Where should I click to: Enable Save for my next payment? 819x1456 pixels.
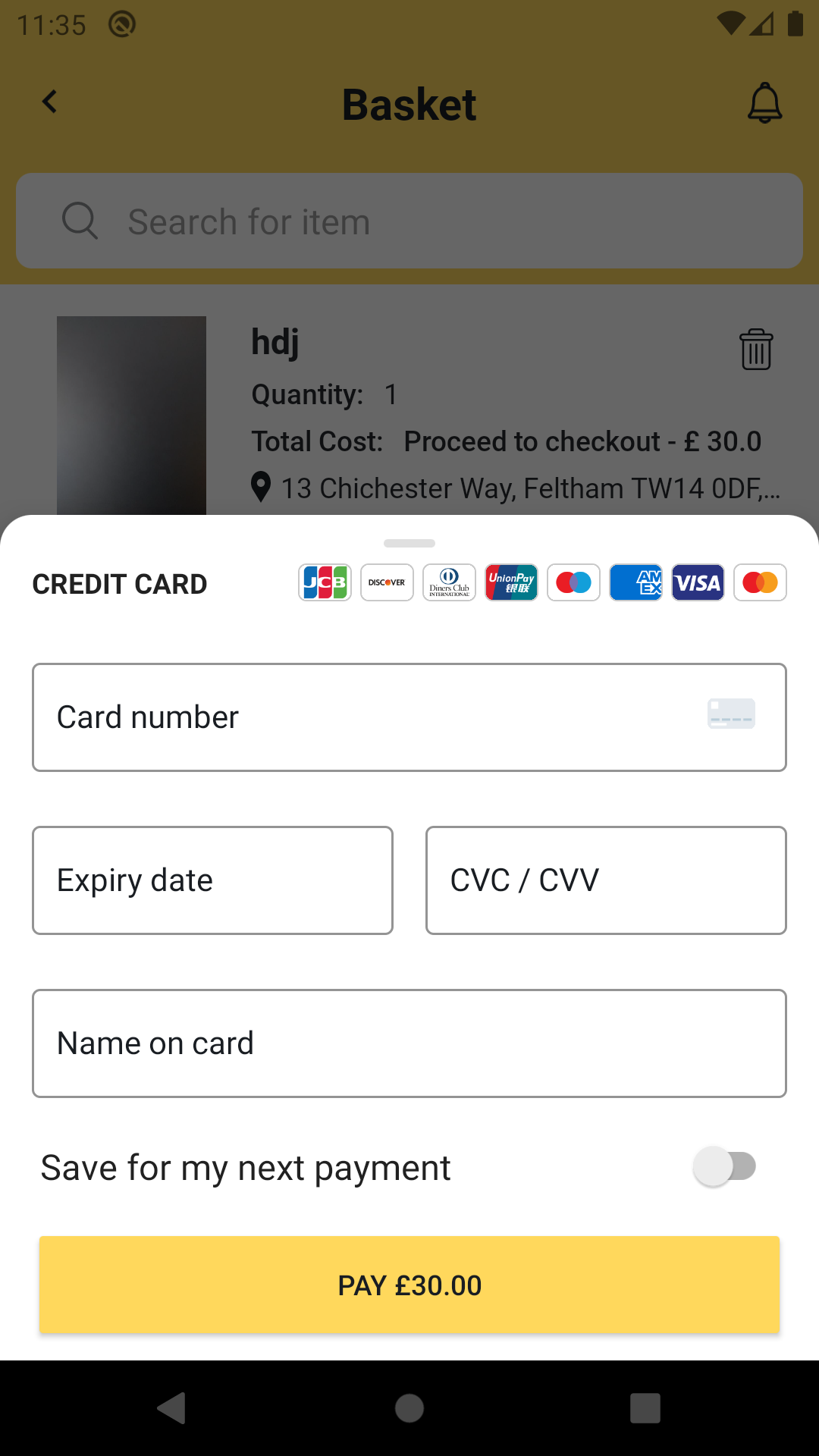coord(723,1167)
